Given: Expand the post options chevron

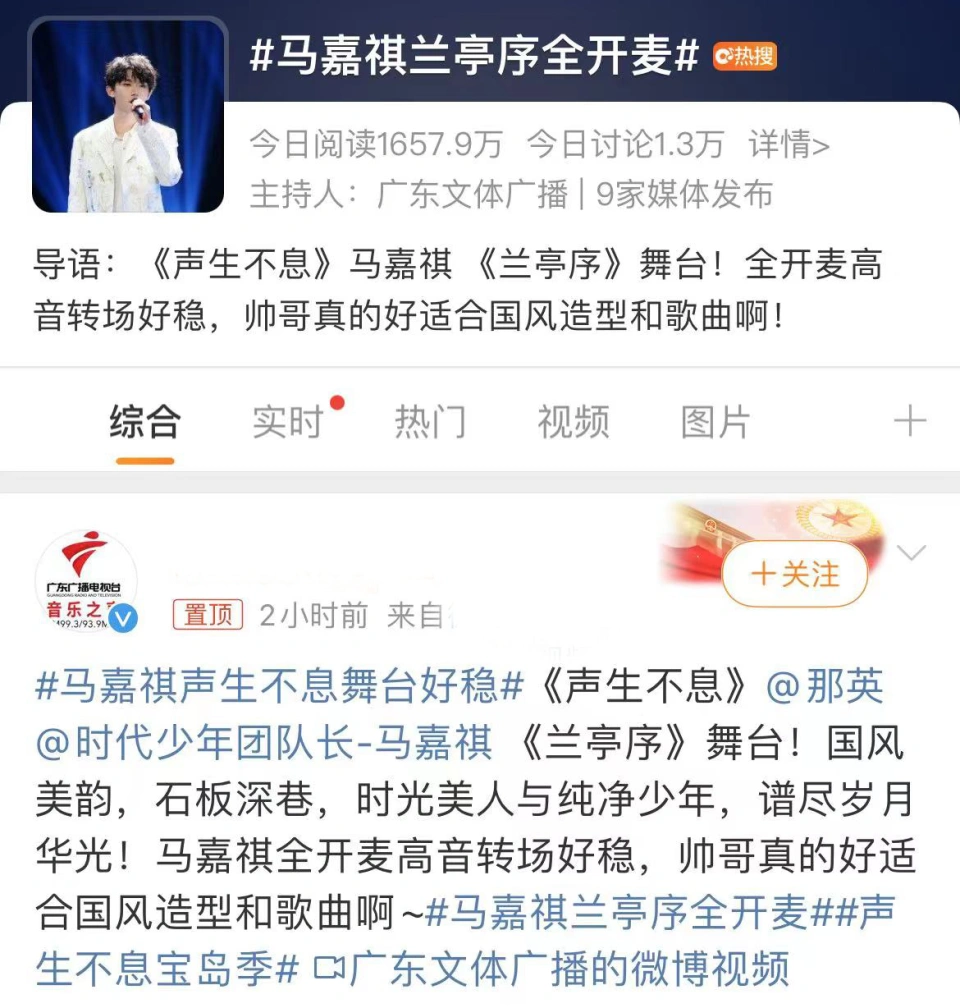Looking at the screenshot, I should pos(912,553).
